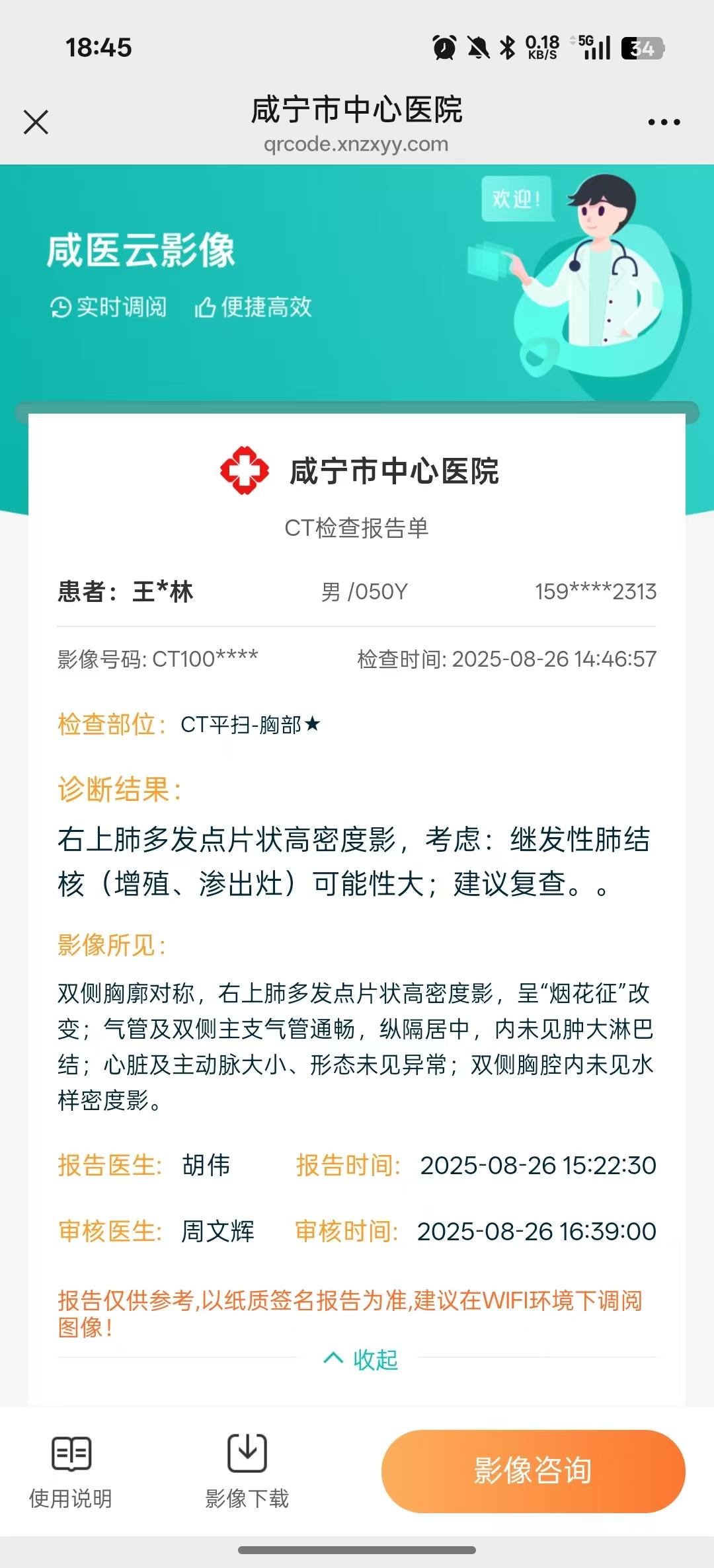Select the masked phone number 159****2313

coord(595,593)
